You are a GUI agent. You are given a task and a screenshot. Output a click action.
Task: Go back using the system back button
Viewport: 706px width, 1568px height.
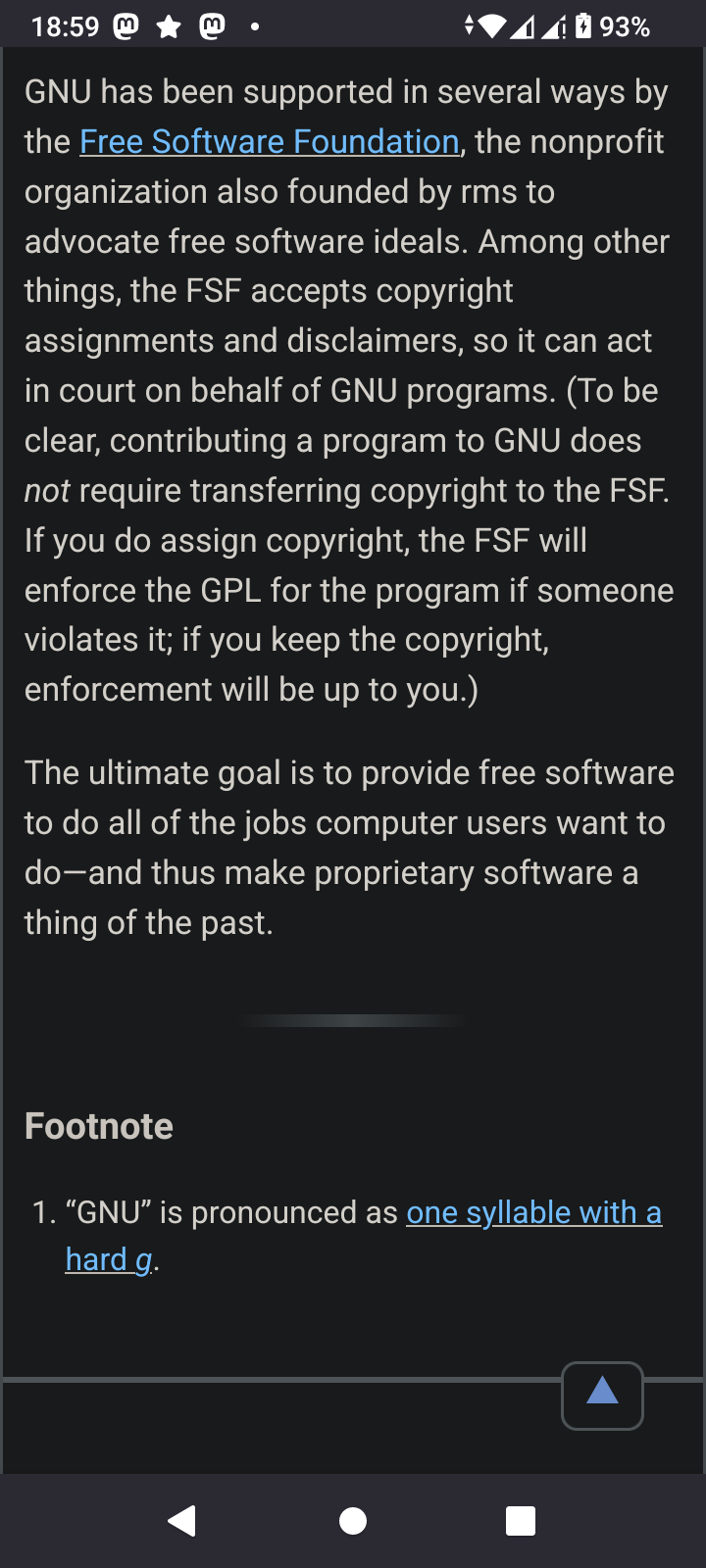coord(182,1521)
